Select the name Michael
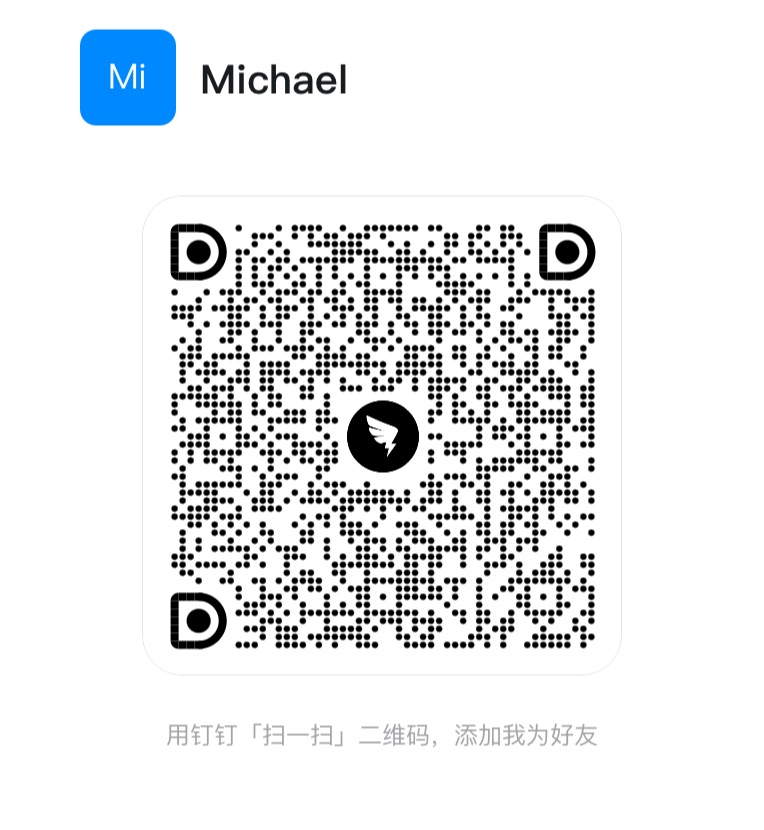Image resolution: width=764 pixels, height=830 pixels. pos(272,79)
